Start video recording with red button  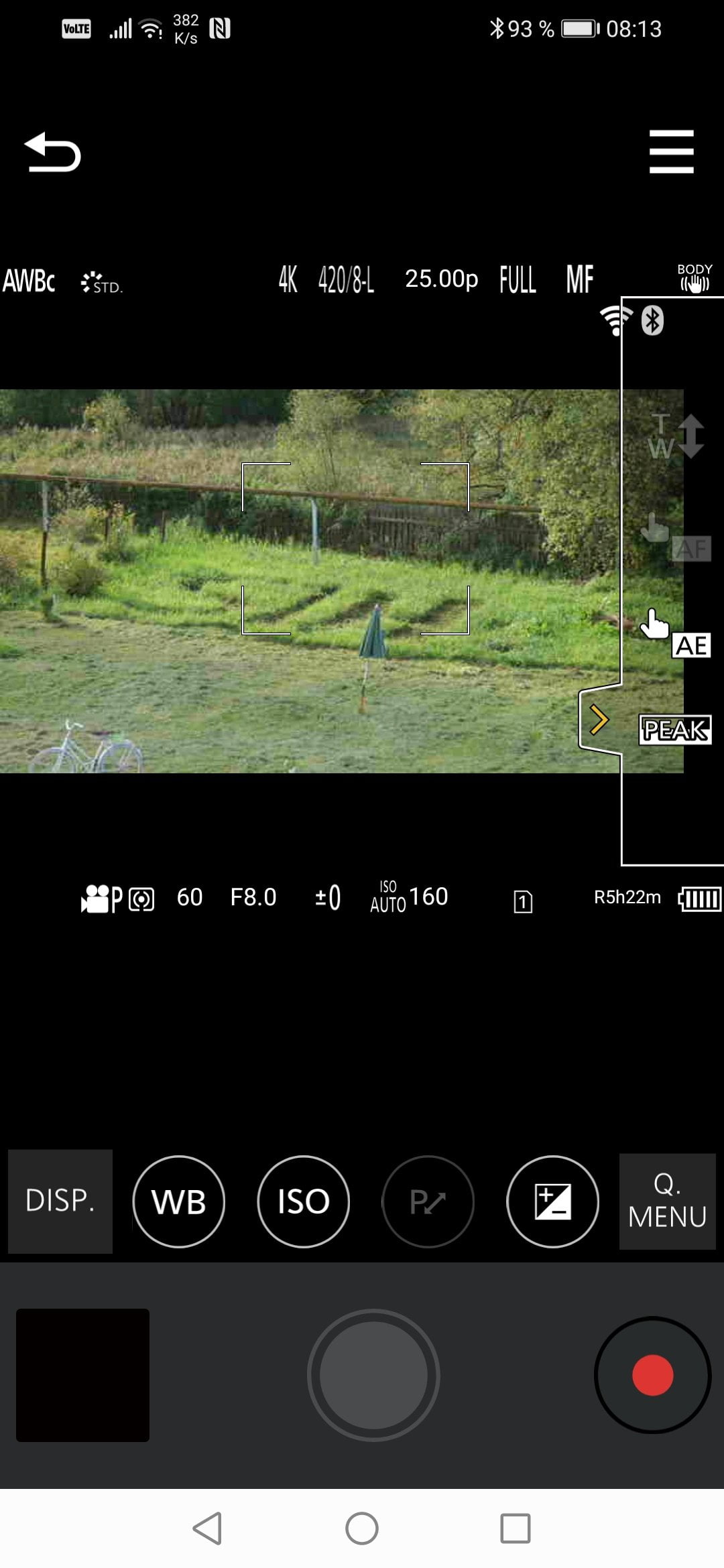[652, 1375]
